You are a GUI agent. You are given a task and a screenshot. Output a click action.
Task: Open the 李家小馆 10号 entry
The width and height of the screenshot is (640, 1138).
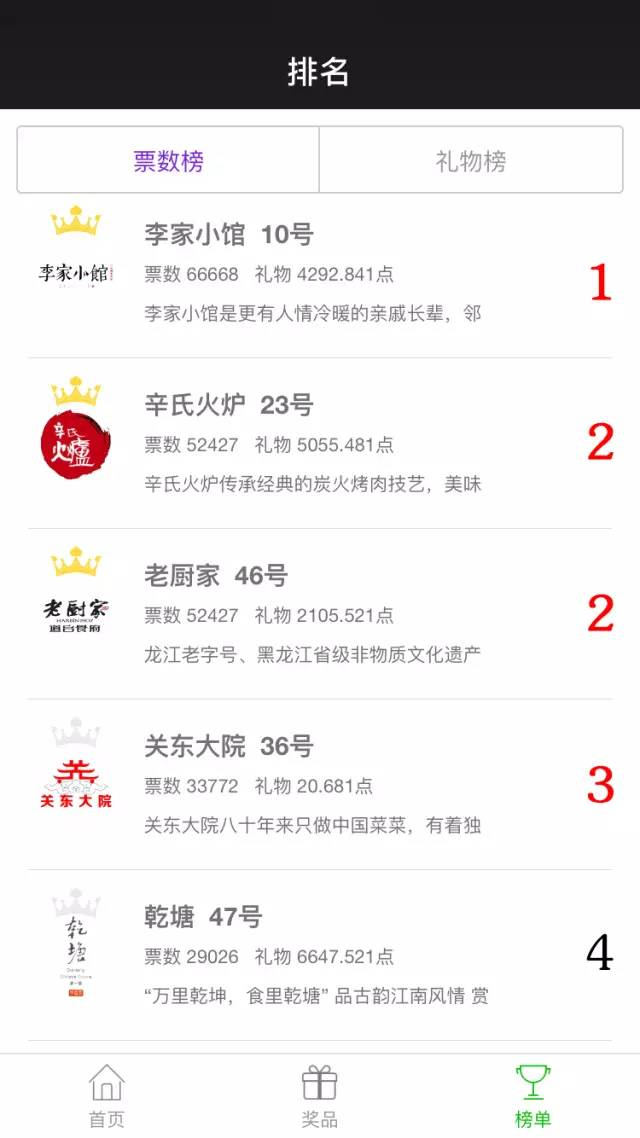coord(320,273)
